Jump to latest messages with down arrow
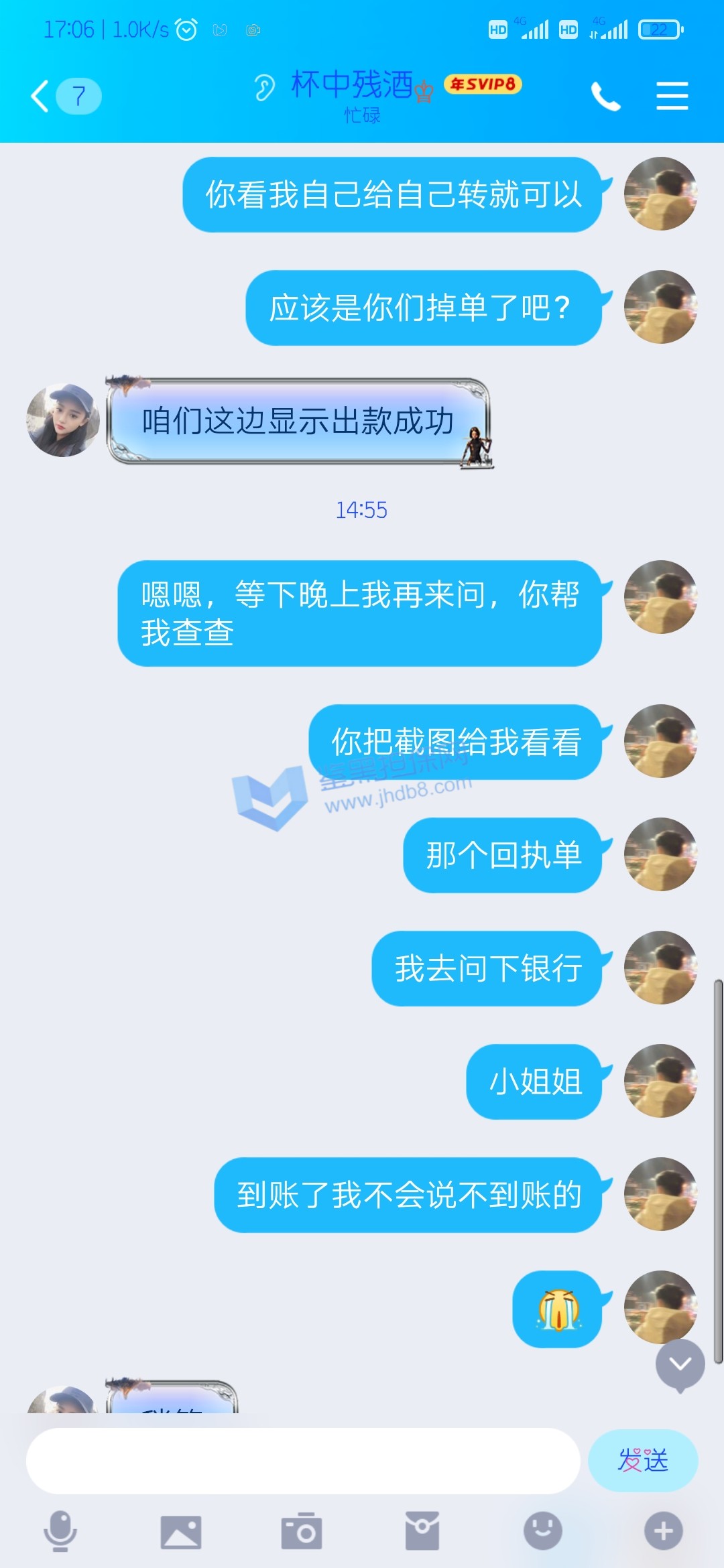The width and height of the screenshot is (724, 1568). pos(680,1364)
